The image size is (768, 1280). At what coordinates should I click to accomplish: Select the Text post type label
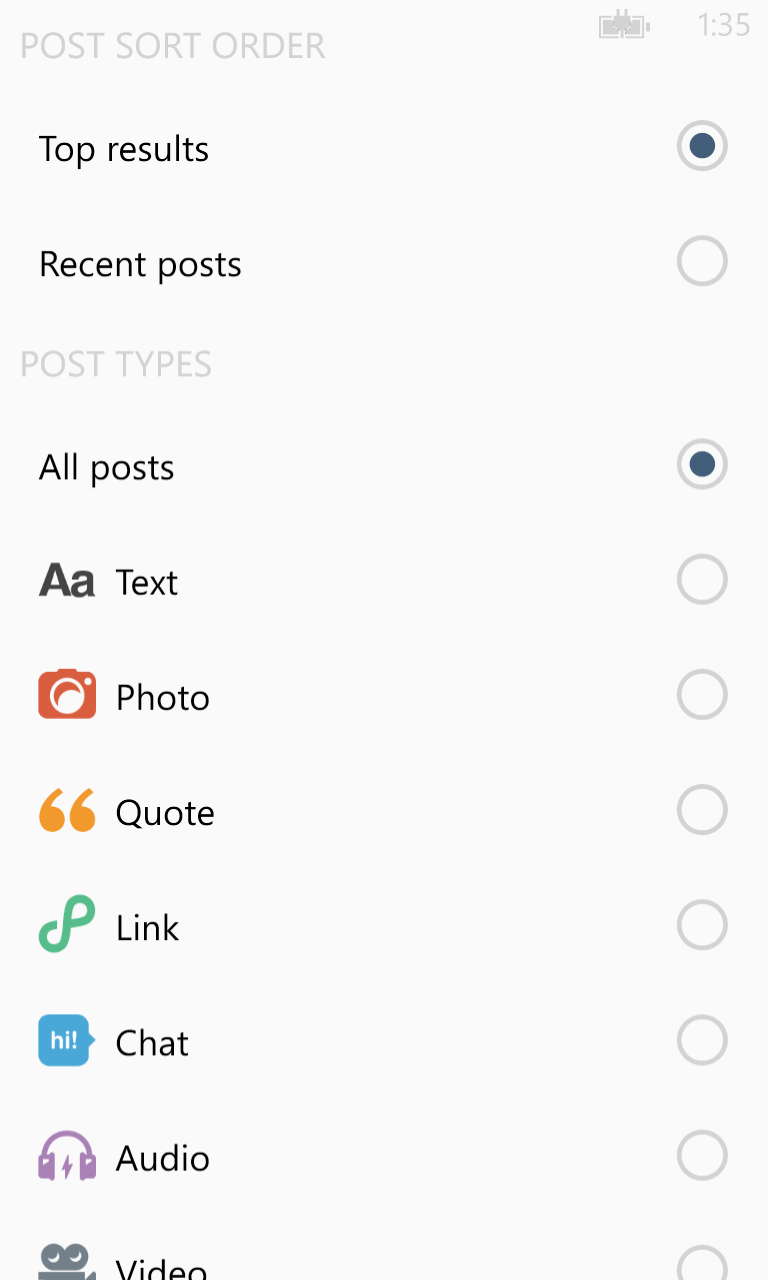coord(147,581)
